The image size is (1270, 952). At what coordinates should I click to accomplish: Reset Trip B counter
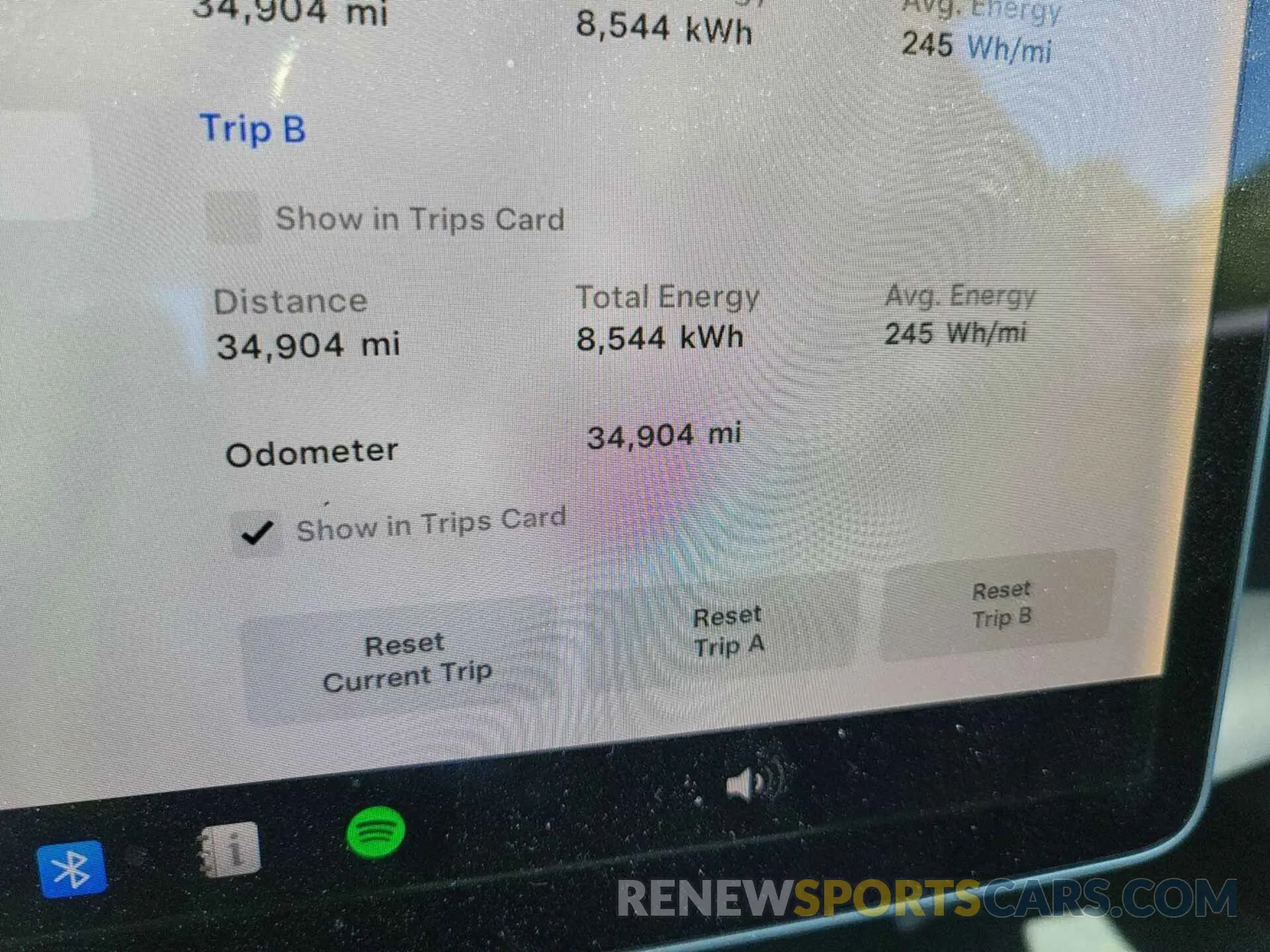click(x=1000, y=605)
